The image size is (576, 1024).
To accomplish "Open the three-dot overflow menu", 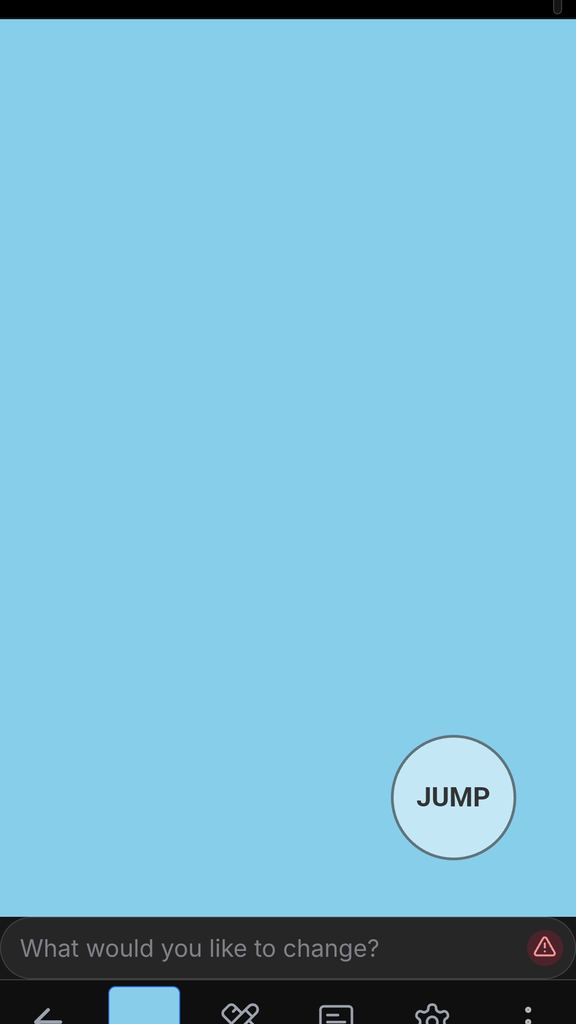I will (x=528, y=1016).
